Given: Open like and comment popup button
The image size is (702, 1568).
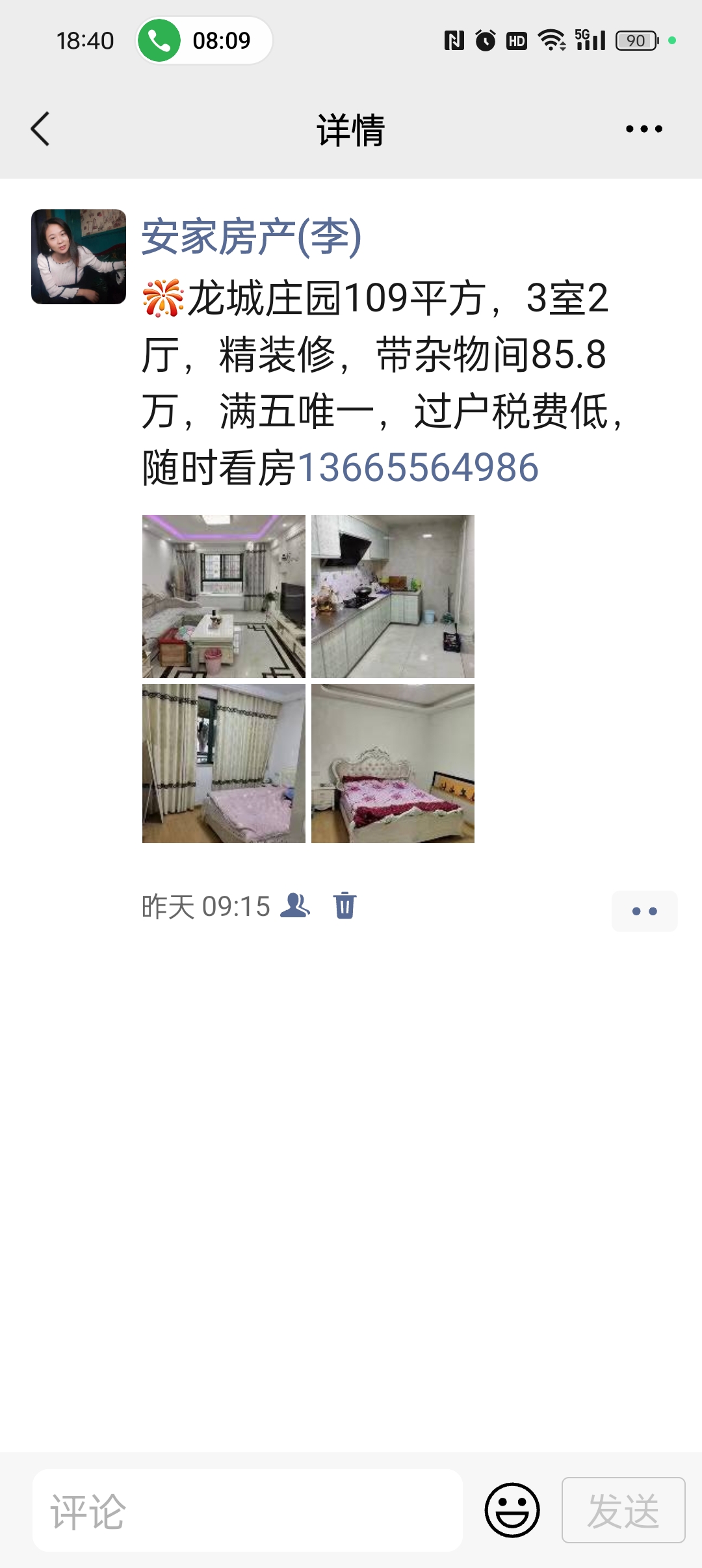Looking at the screenshot, I should click(x=644, y=911).
